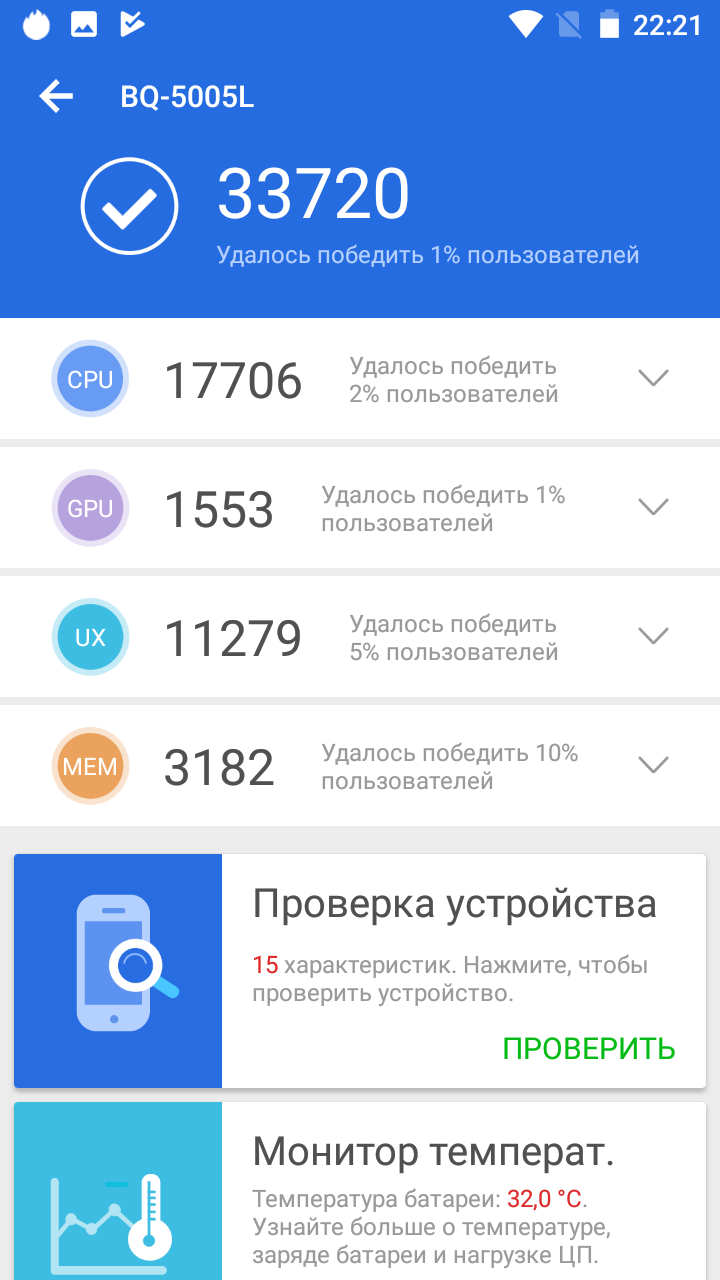Viewport: 720px width, 1280px height.
Task: Go back using the arrow icon
Action: pos(56,96)
